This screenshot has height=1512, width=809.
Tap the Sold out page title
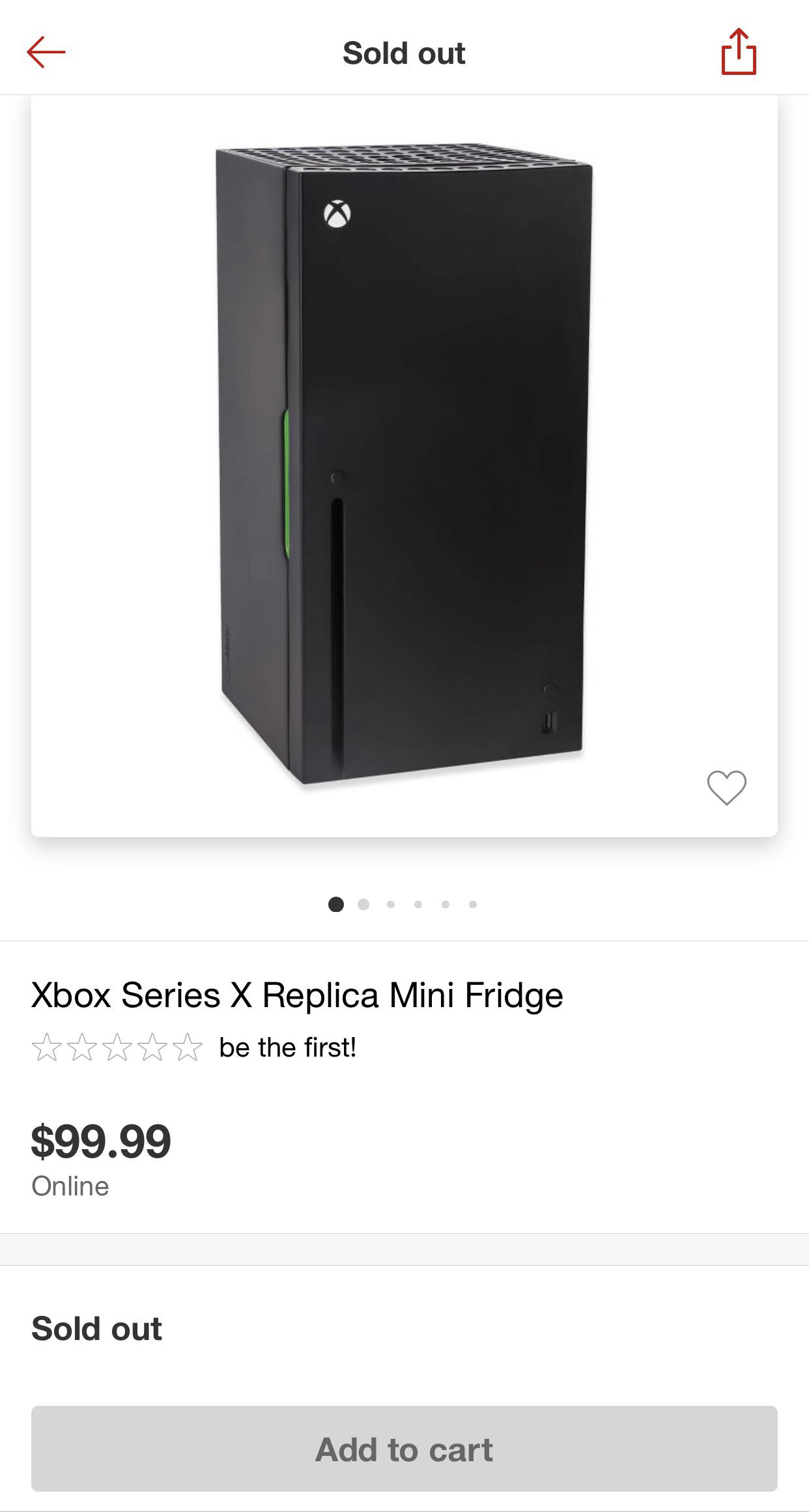pyautogui.click(x=404, y=53)
